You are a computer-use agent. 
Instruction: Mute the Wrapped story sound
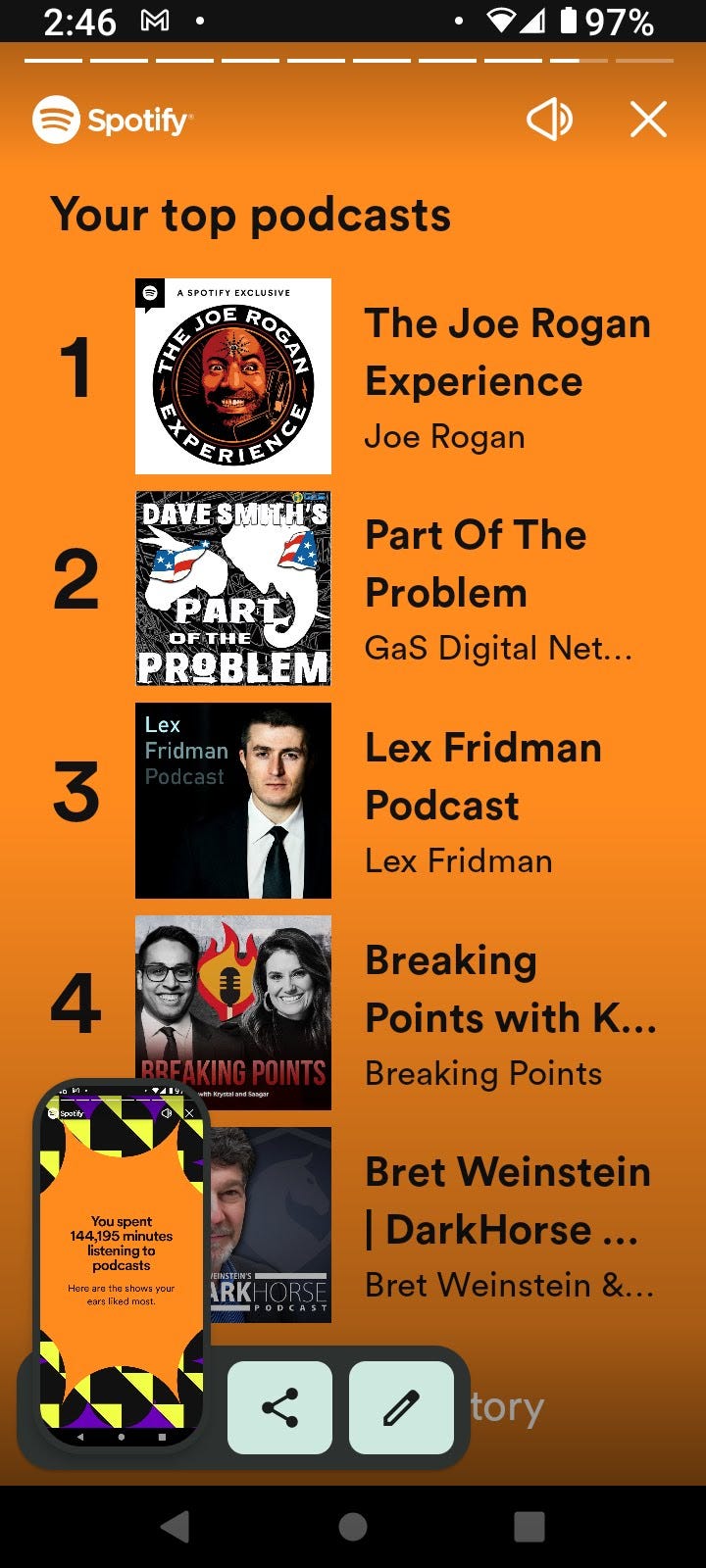pyautogui.click(x=550, y=121)
